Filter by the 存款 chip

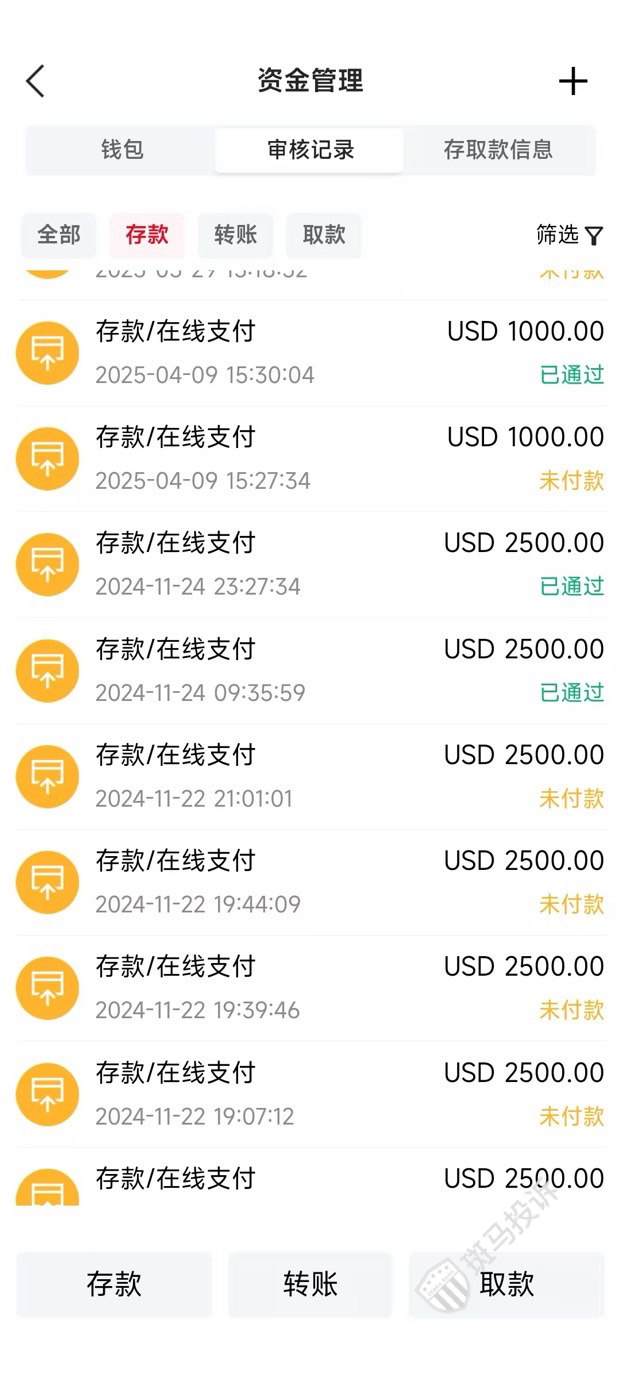[x=147, y=235]
